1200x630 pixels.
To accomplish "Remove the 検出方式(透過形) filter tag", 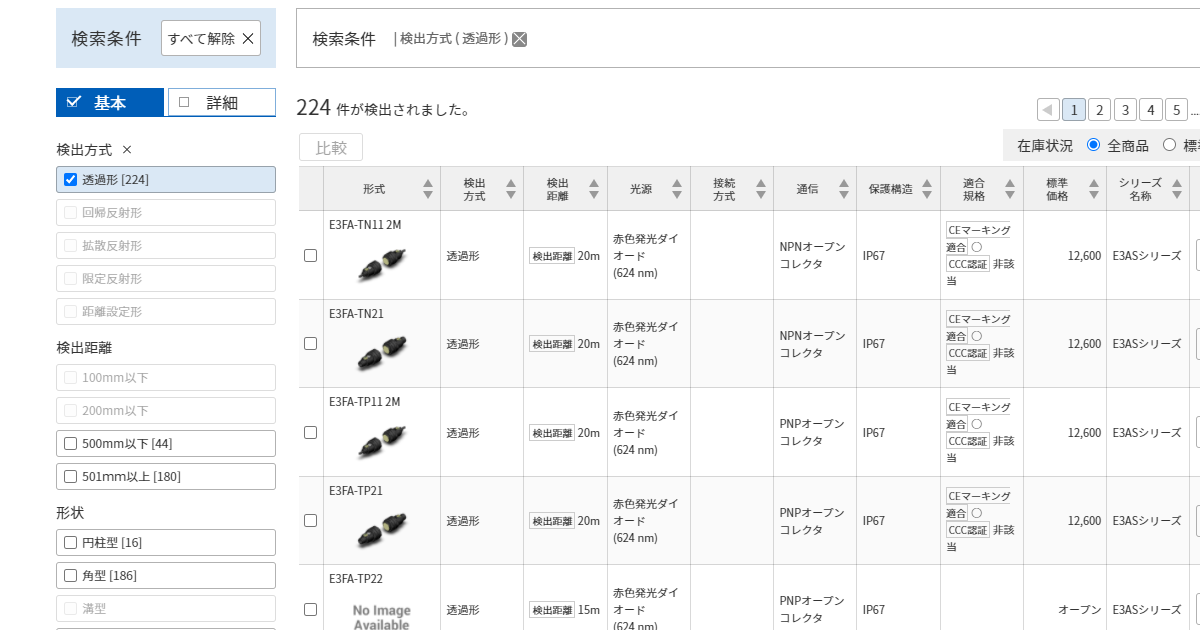I will coord(520,39).
